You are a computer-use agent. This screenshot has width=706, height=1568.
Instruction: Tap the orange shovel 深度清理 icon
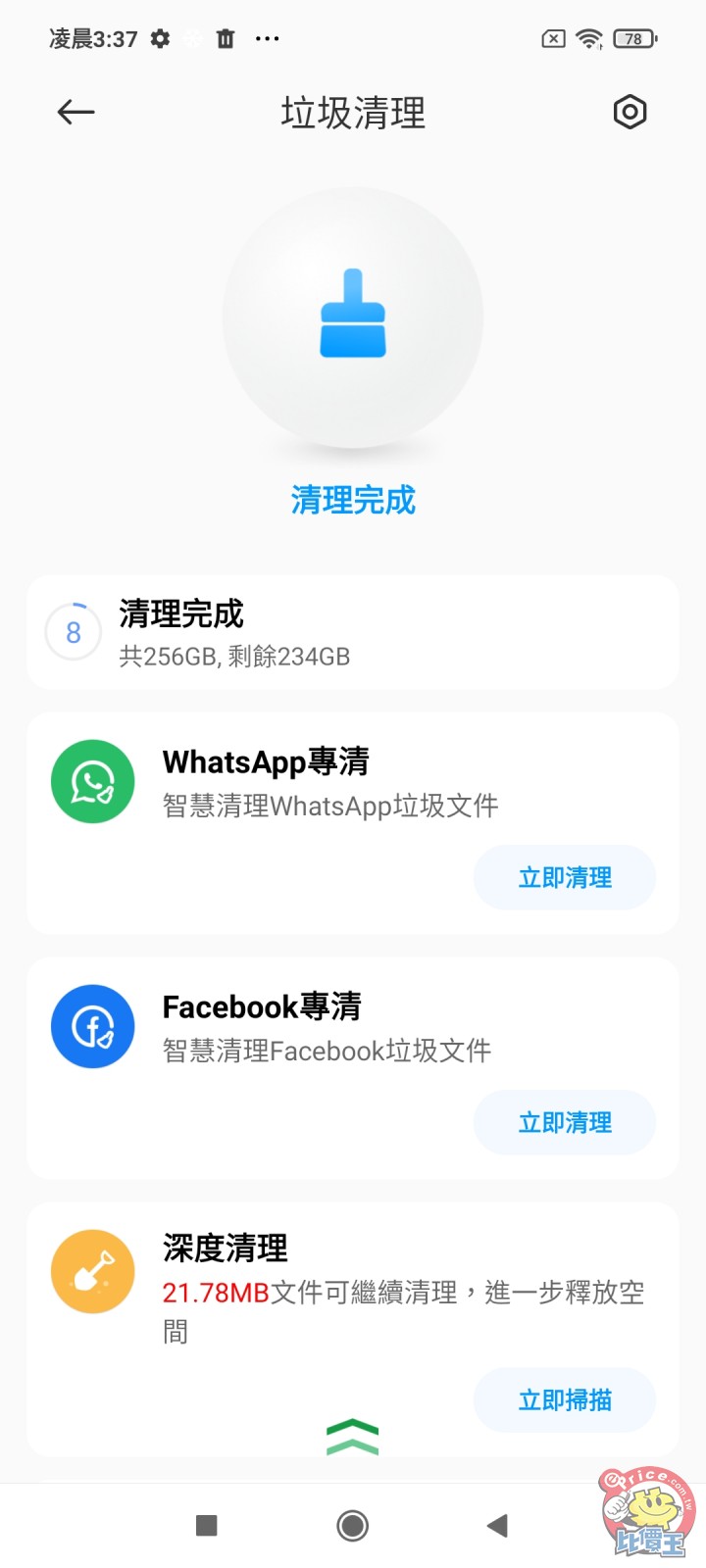tap(92, 1271)
